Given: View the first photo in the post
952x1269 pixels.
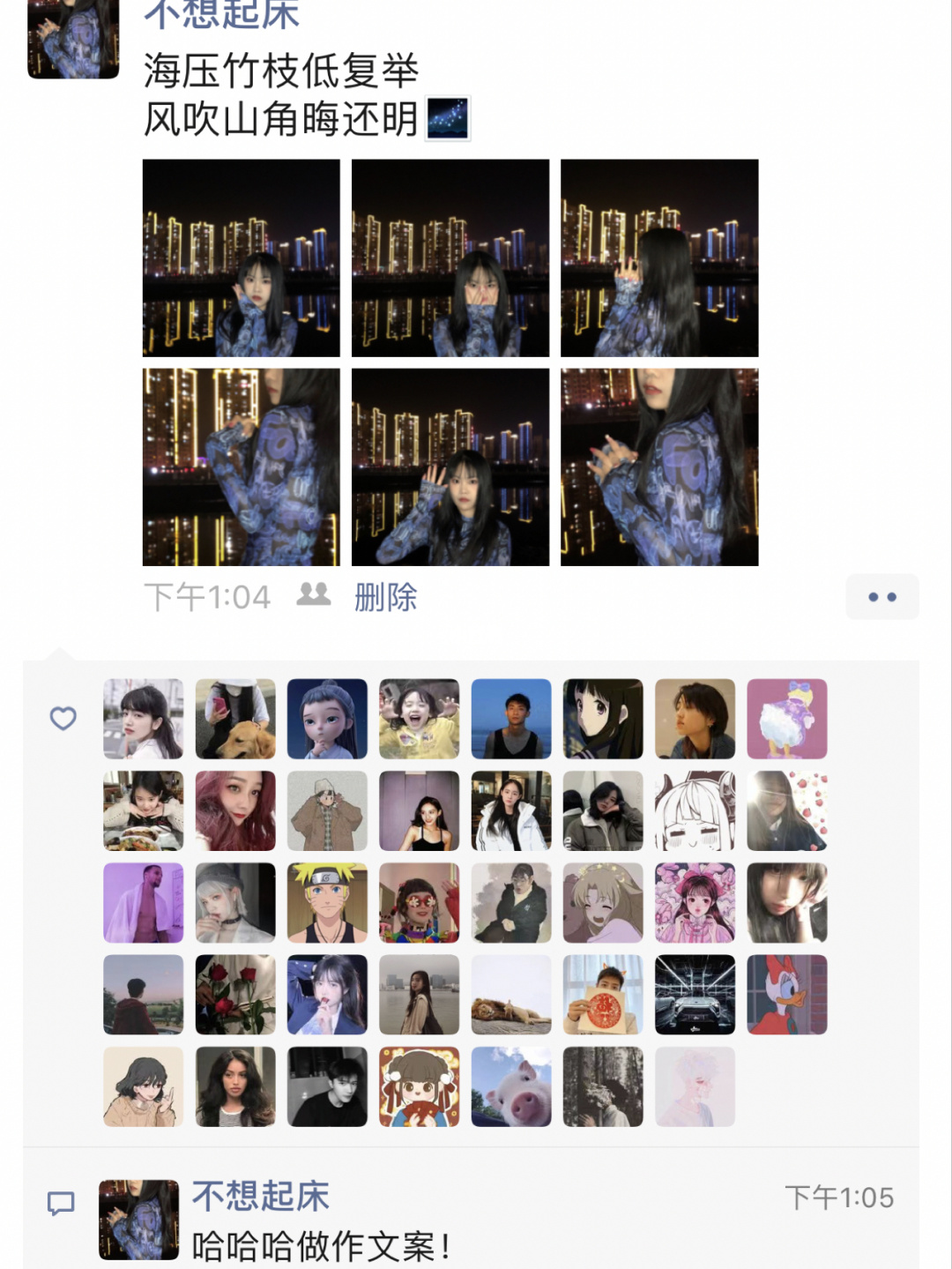Looking at the screenshot, I should click(x=241, y=258).
